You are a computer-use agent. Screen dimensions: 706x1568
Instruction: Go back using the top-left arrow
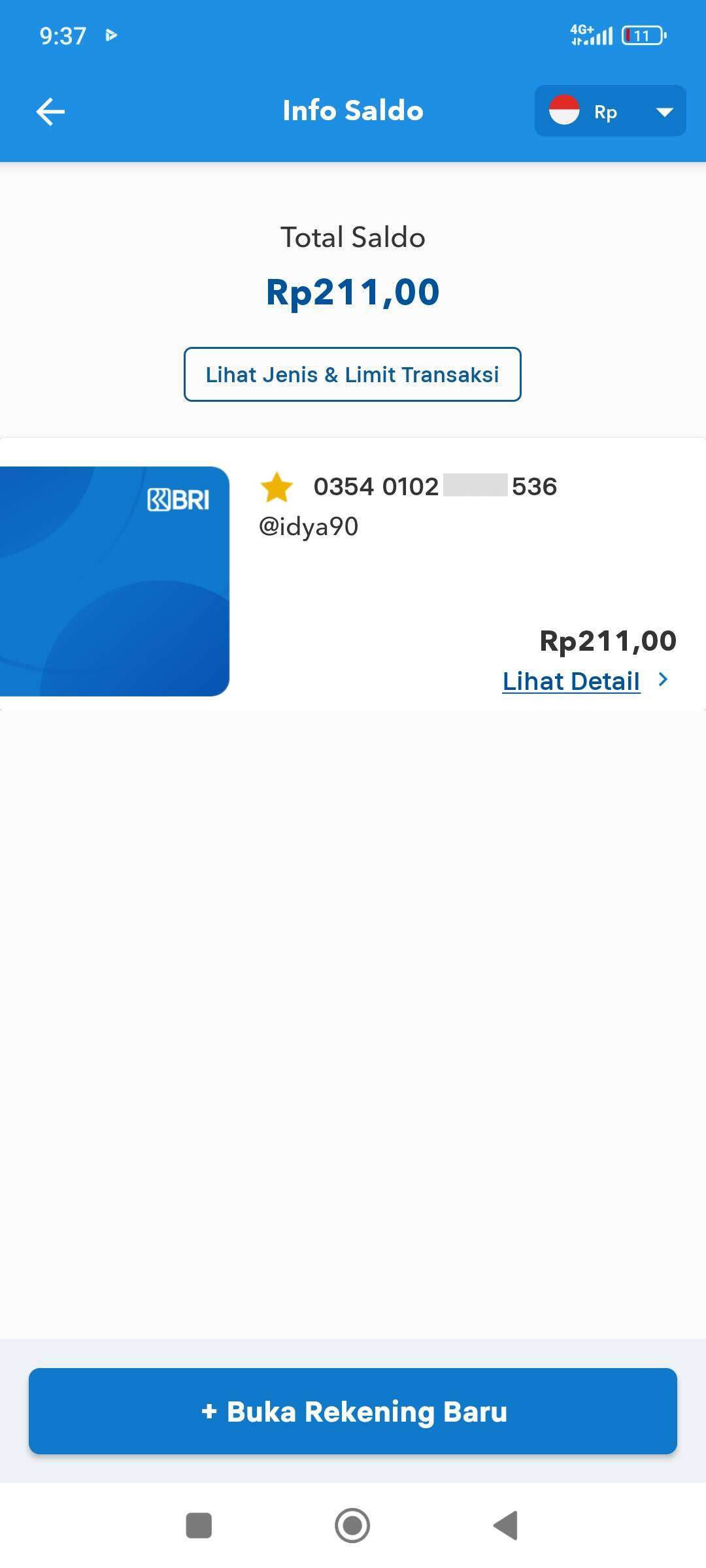click(50, 112)
